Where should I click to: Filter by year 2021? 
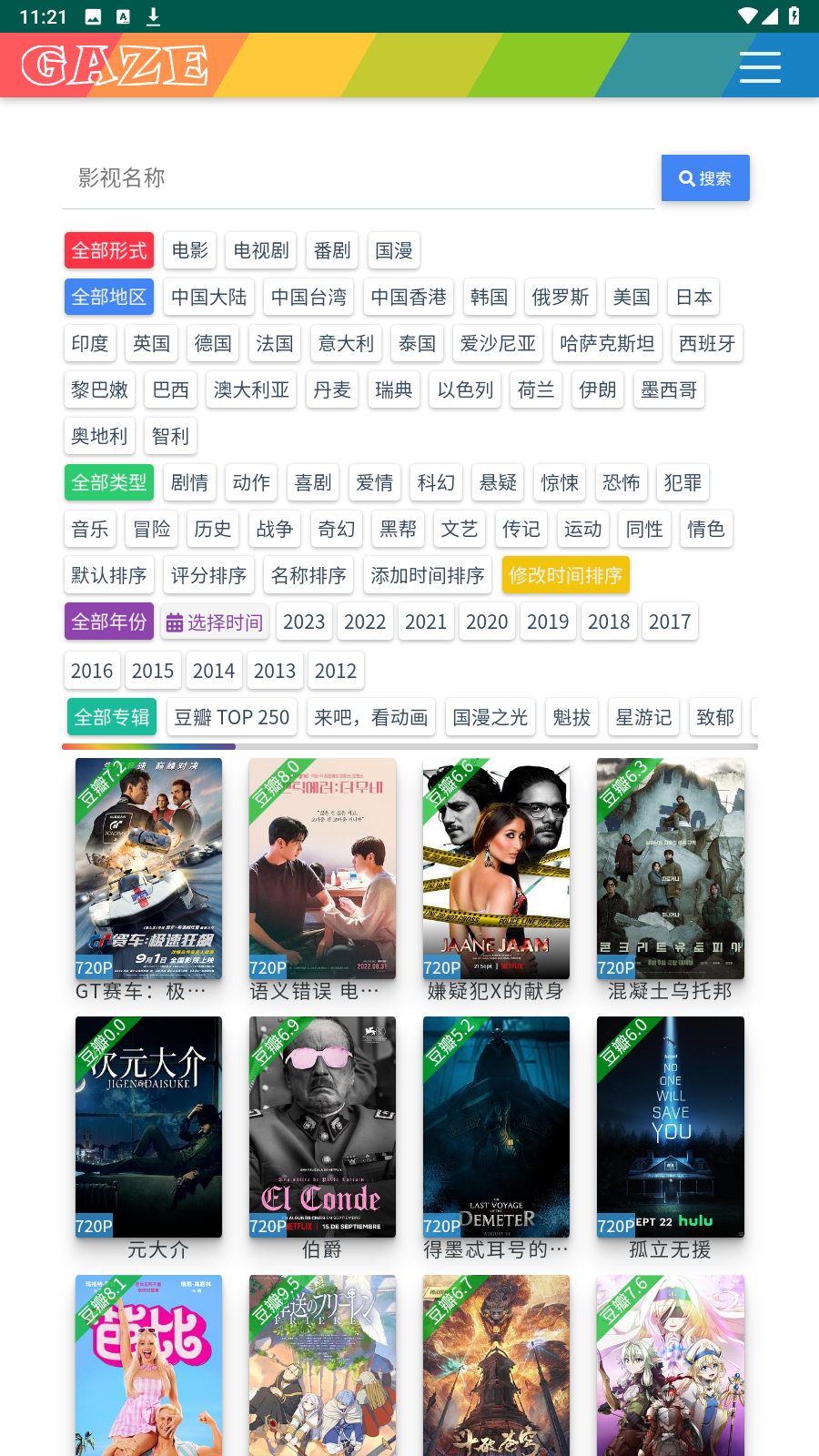tap(426, 622)
